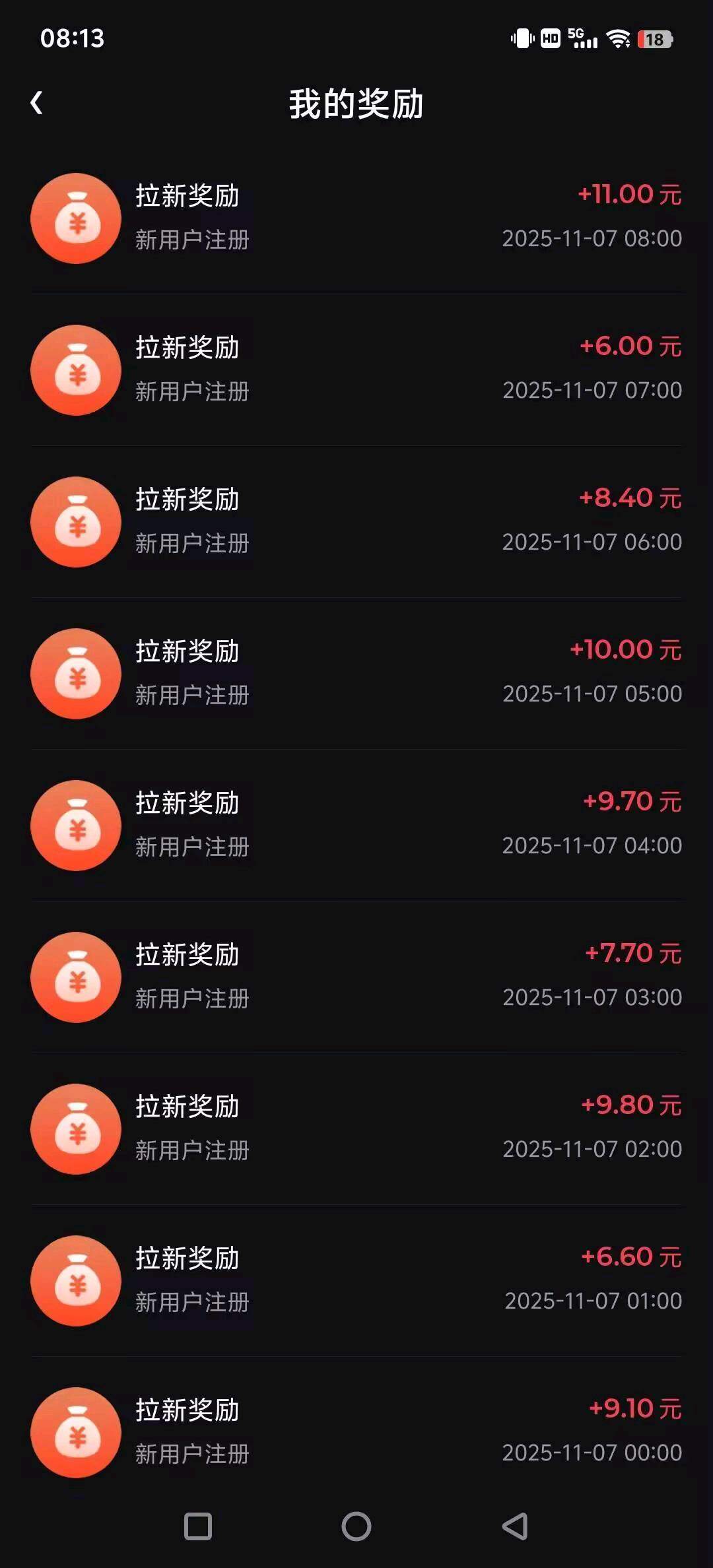Select the 我的奖励 page title
This screenshot has width=713, height=1568.
tap(356, 102)
